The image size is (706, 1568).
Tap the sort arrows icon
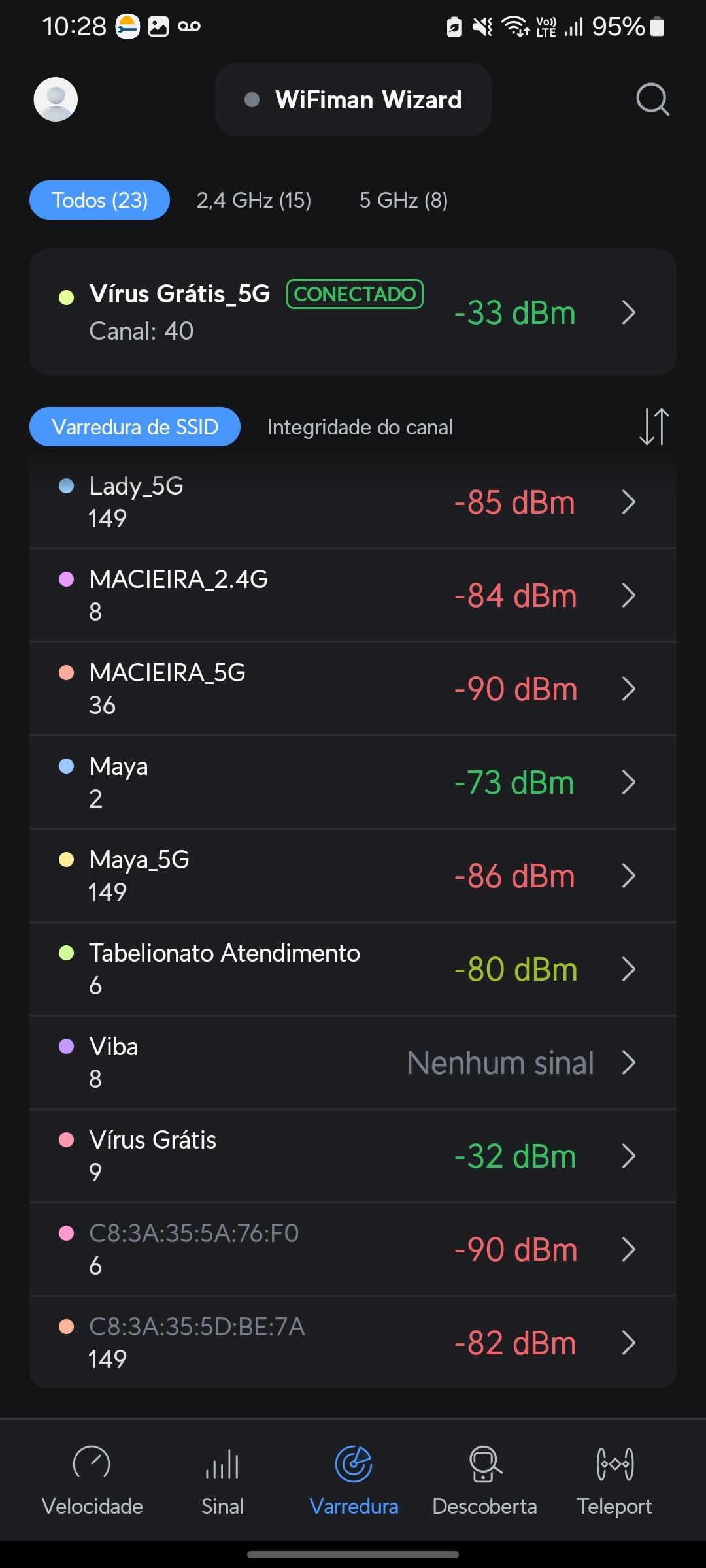(x=654, y=427)
